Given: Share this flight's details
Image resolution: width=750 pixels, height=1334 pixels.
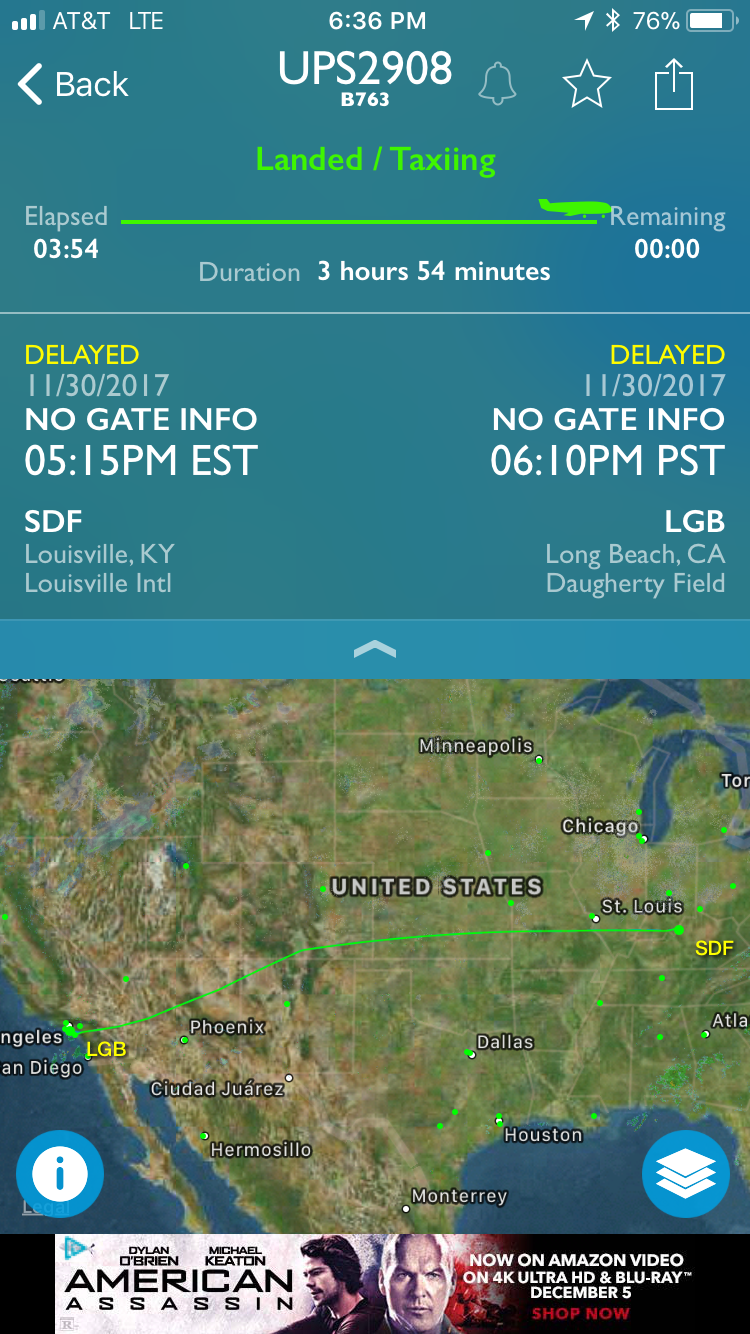Looking at the screenshot, I should (674, 85).
